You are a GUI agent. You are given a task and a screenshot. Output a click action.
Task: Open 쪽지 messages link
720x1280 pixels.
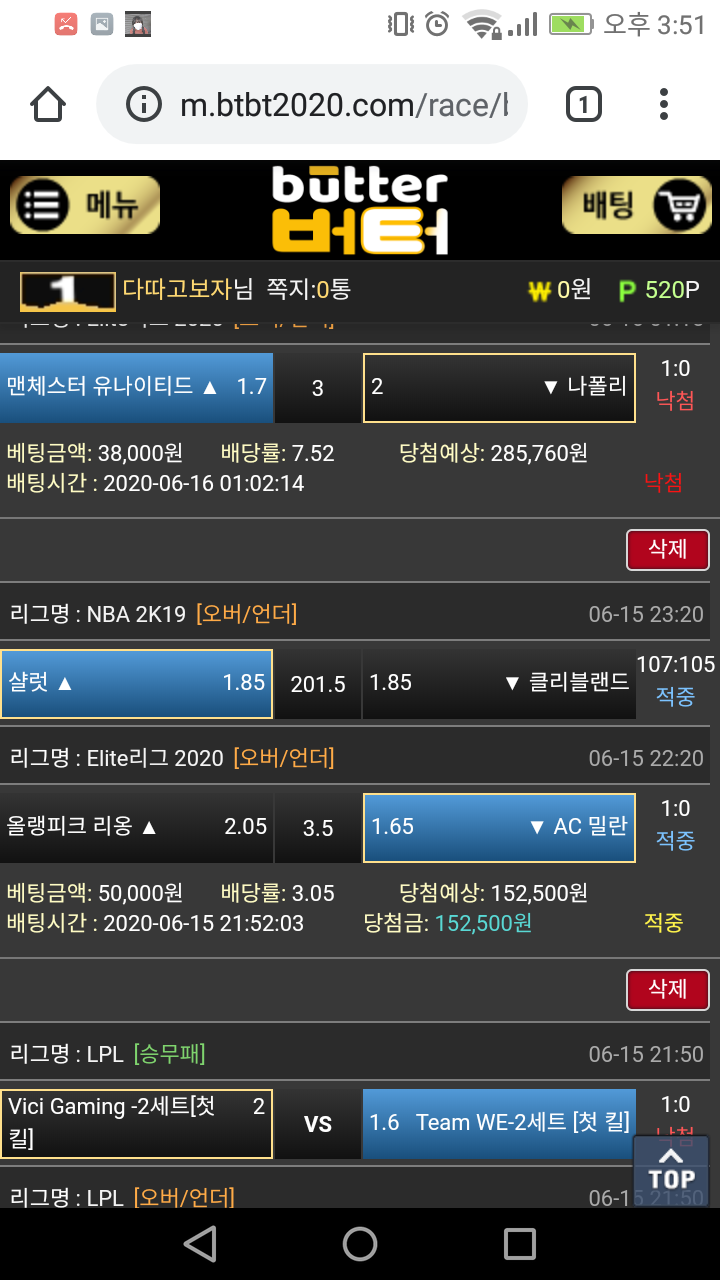pyautogui.click(x=308, y=290)
